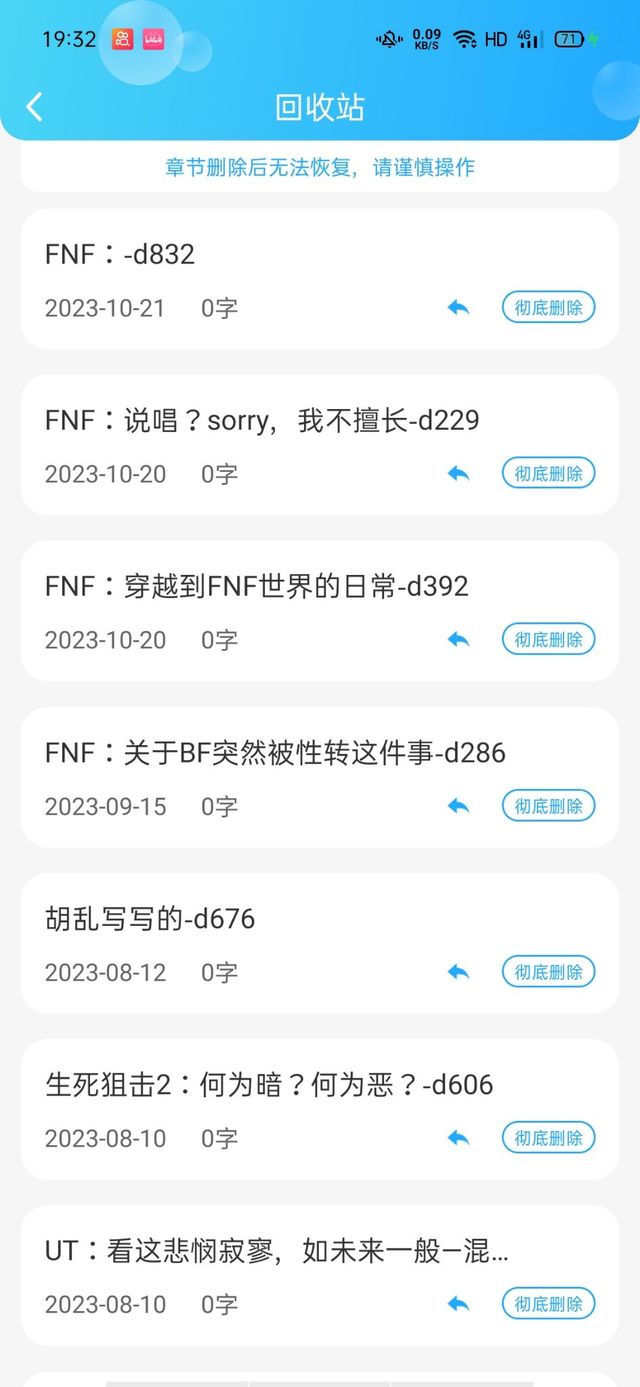Restore the chapter FNF：-d832

(x=459, y=308)
